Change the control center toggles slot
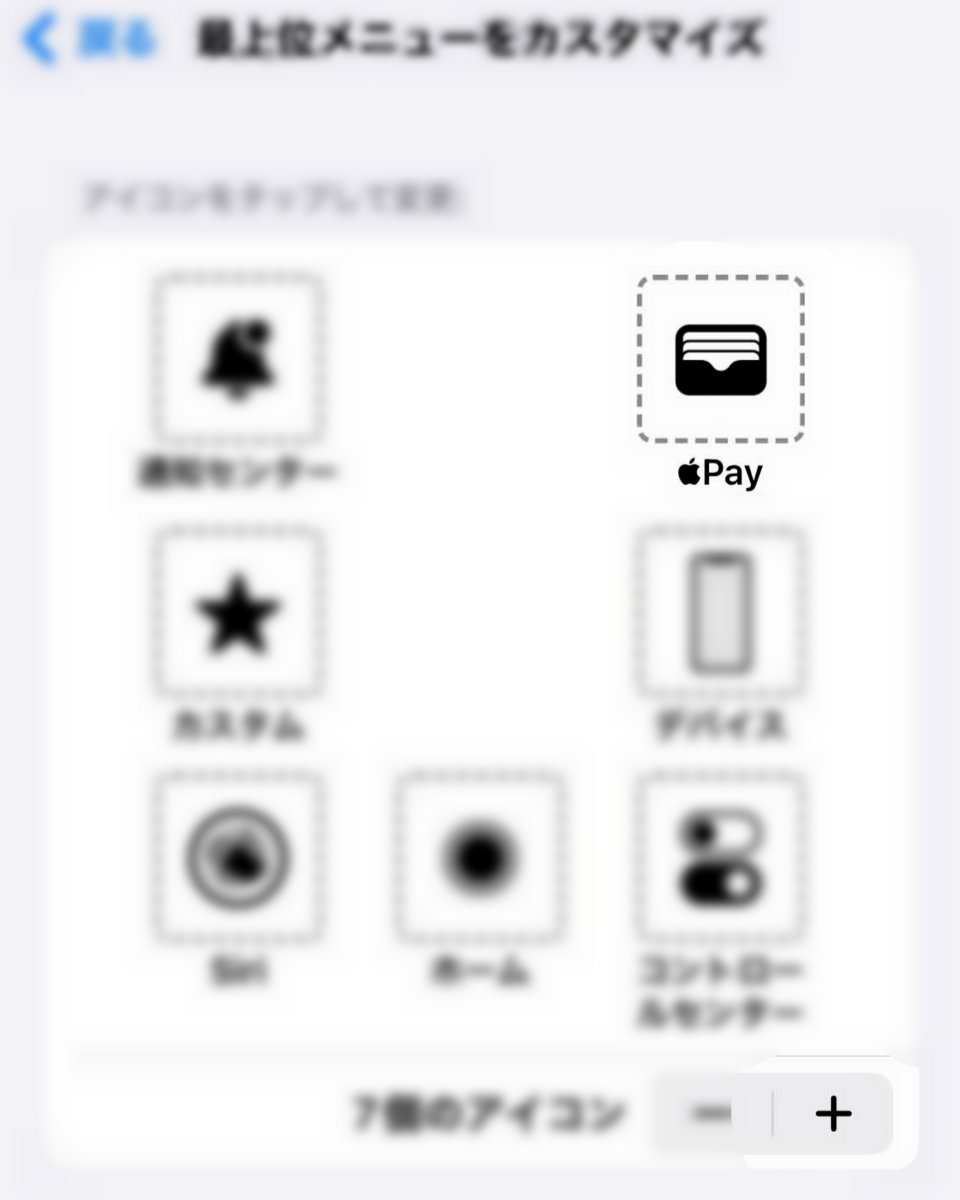960x1200 pixels. tap(721, 857)
